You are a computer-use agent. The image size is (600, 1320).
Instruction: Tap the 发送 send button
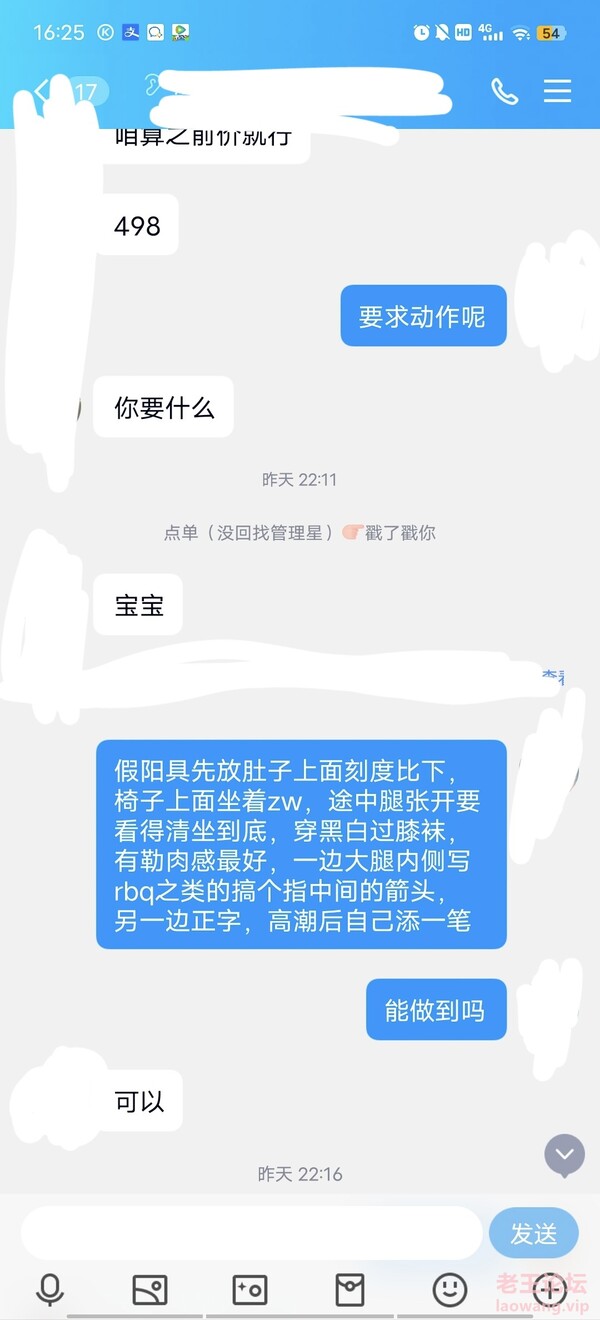(x=534, y=1233)
